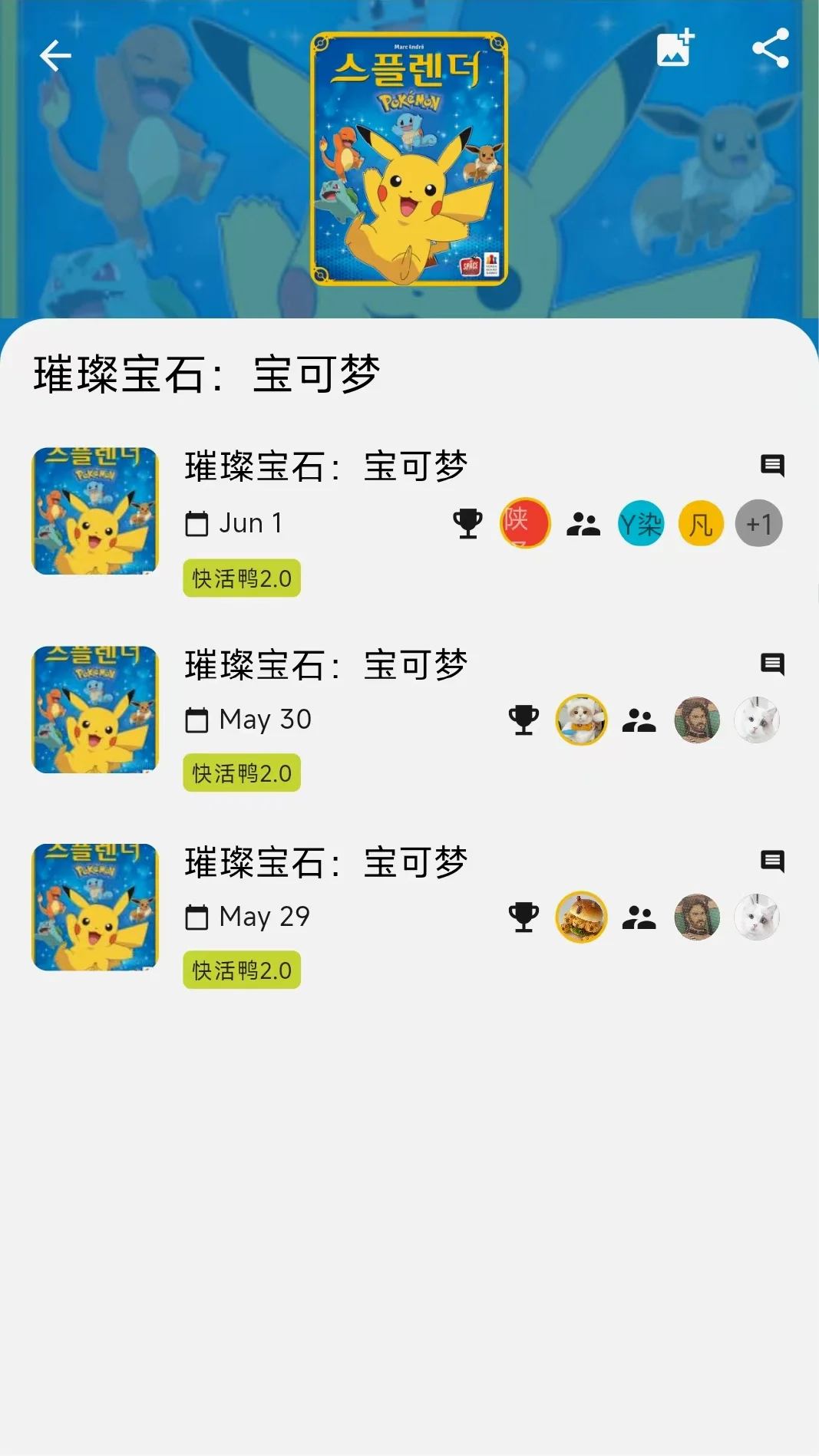Viewport: 819px width, 1456px height.
Task: Open the large game cover image
Action: point(409,159)
